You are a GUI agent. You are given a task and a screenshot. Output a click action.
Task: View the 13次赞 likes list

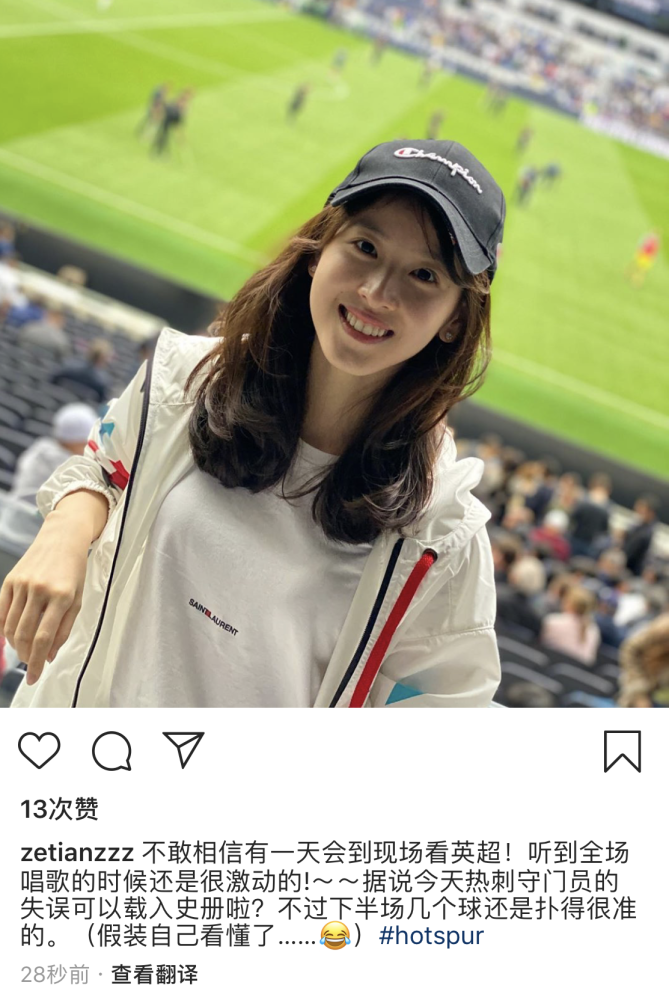point(59,808)
